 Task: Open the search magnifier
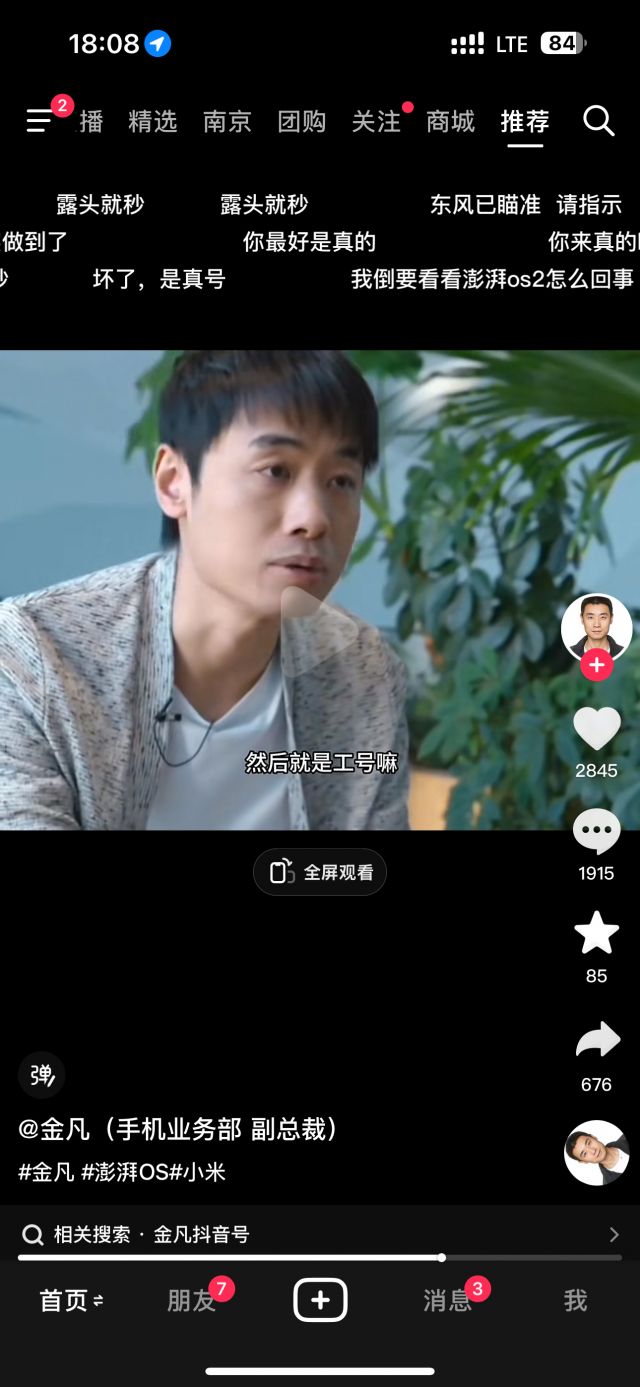[598, 121]
